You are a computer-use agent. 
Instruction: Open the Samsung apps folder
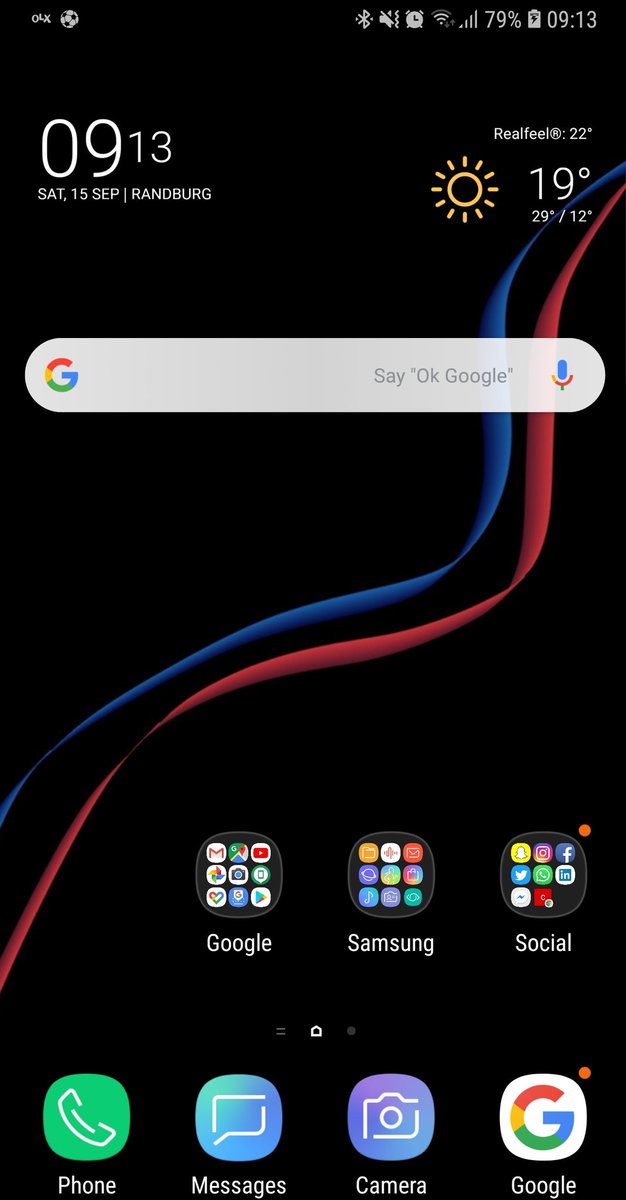(391, 876)
